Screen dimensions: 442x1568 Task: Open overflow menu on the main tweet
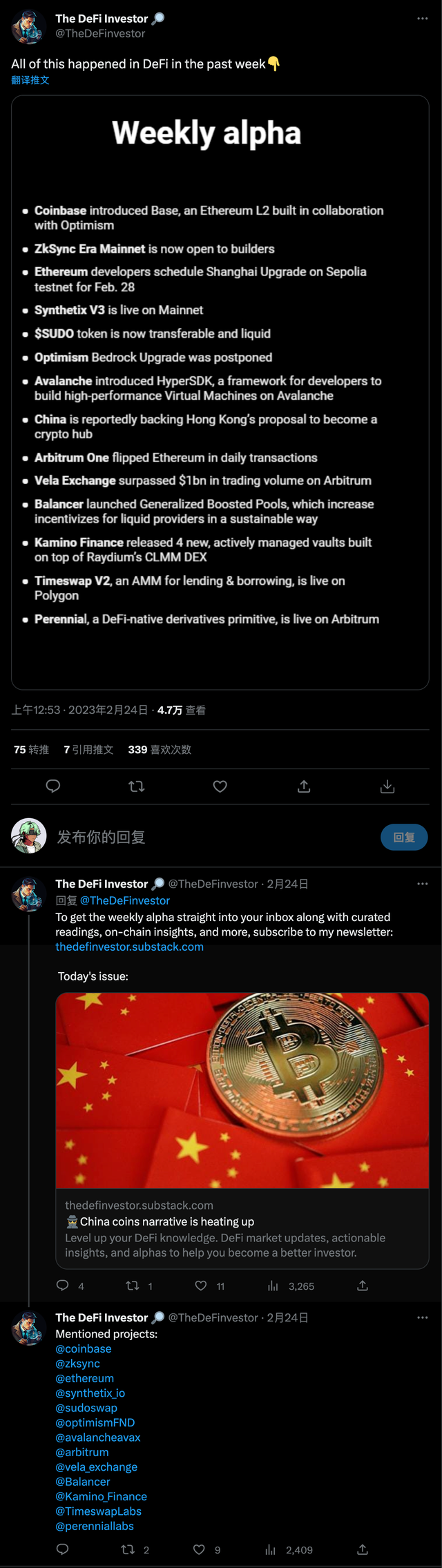tap(422, 19)
